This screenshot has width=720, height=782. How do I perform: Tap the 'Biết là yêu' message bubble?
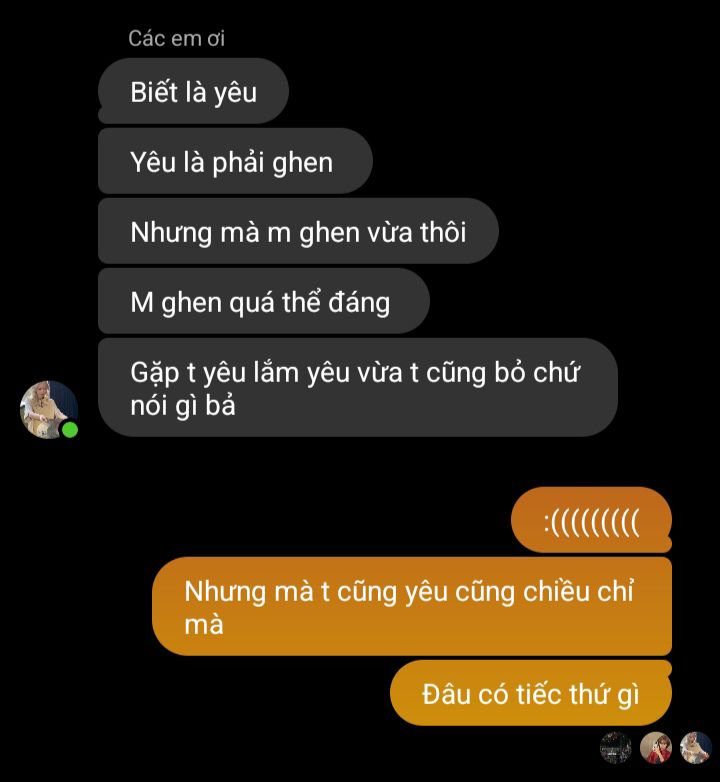click(193, 92)
